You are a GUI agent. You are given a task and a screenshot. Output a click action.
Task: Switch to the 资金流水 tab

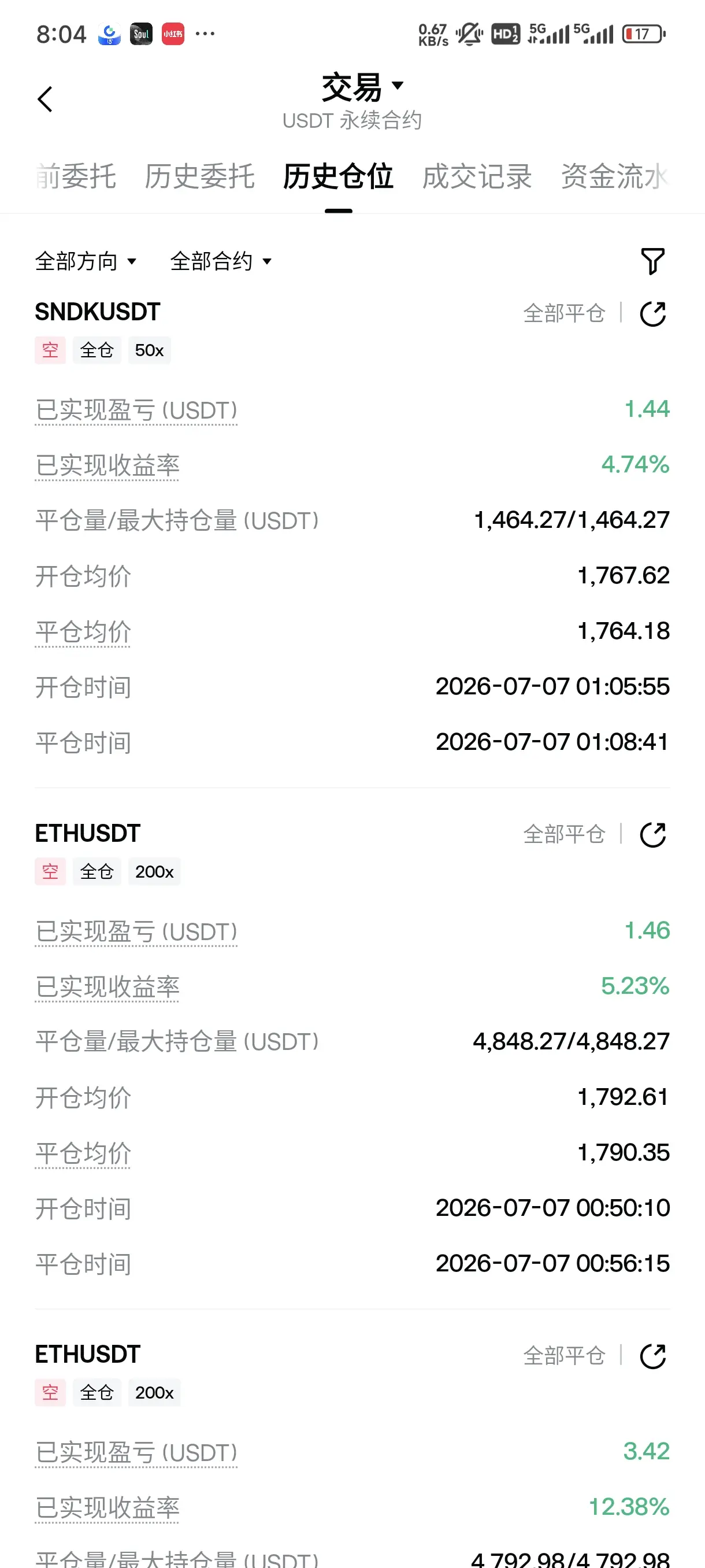[x=614, y=176]
